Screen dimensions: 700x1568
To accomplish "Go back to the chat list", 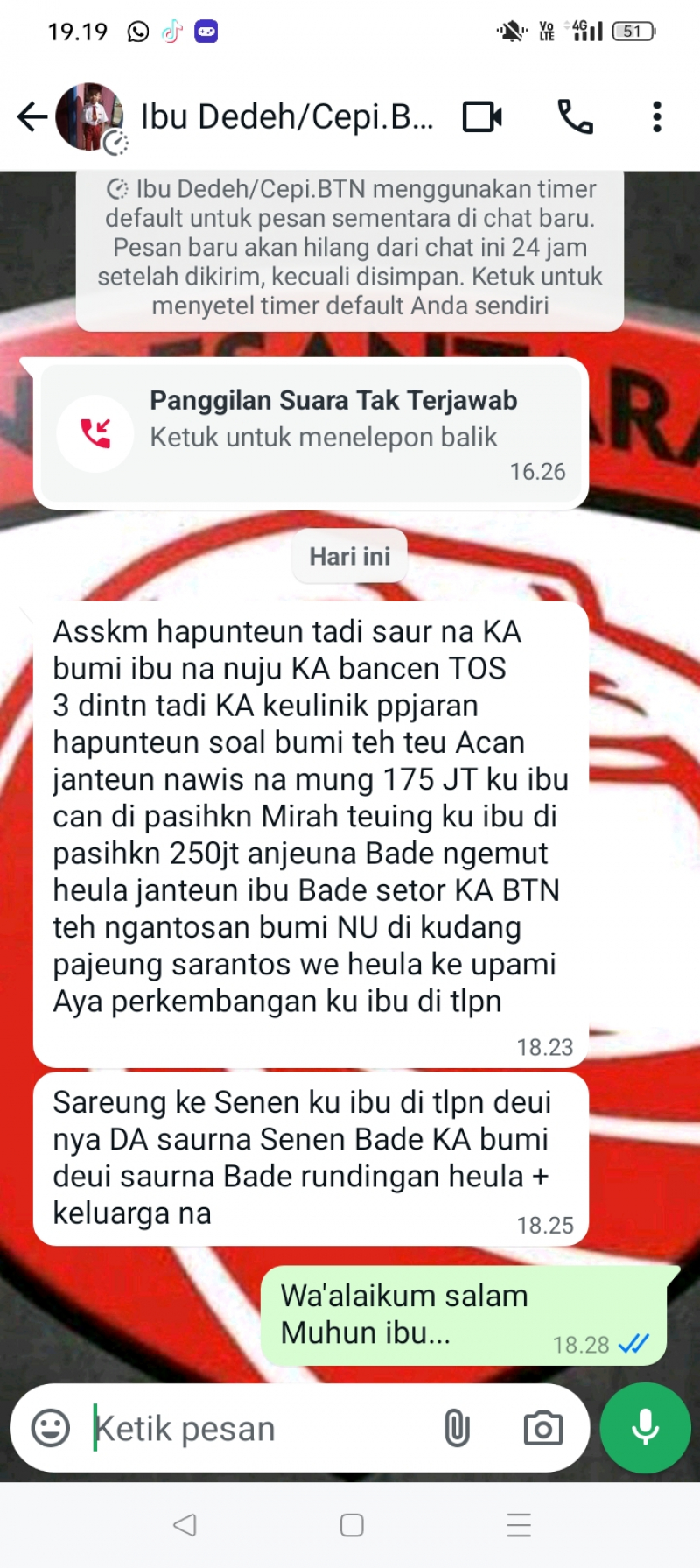I will 32,116.
